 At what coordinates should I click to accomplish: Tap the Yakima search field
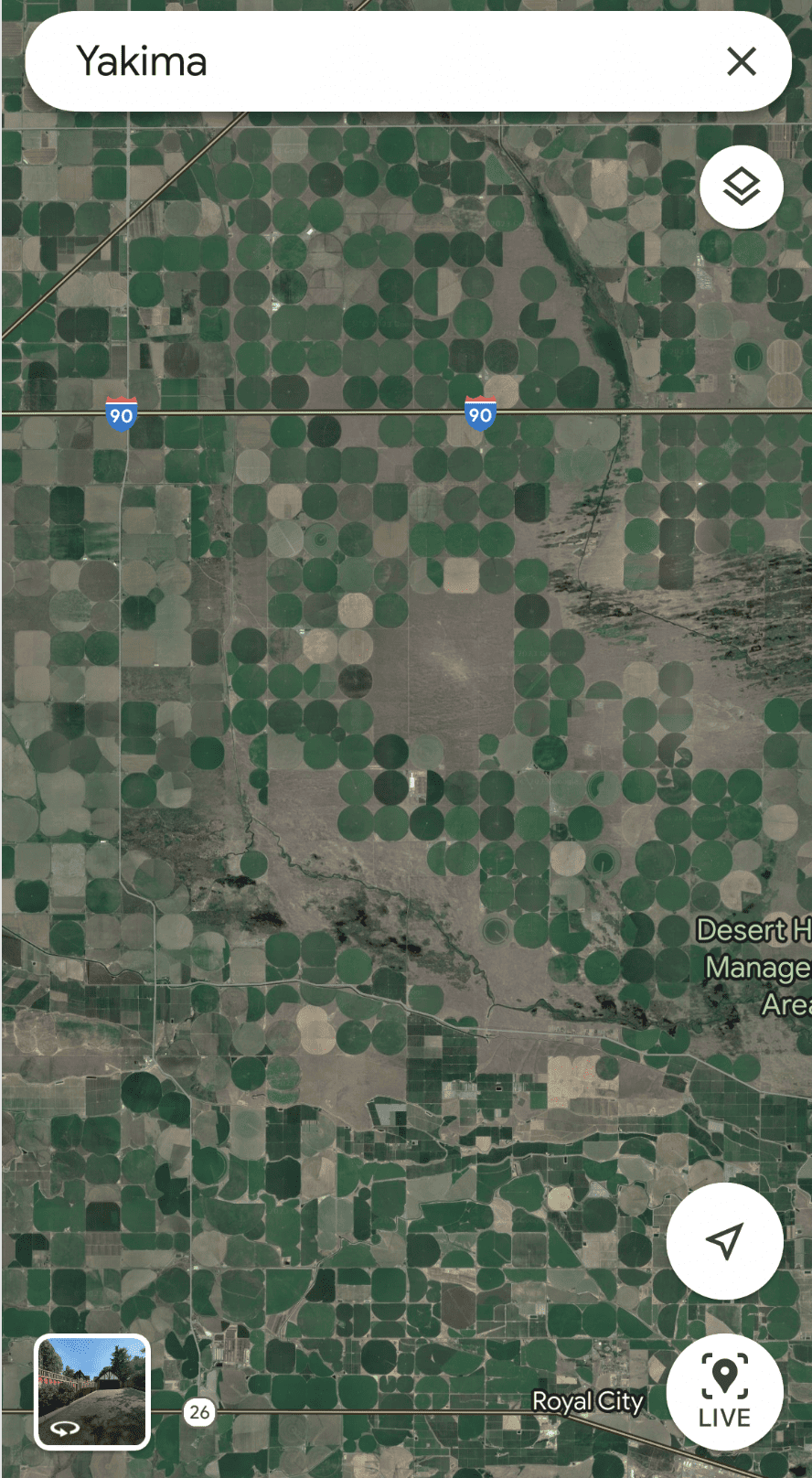click(366, 62)
